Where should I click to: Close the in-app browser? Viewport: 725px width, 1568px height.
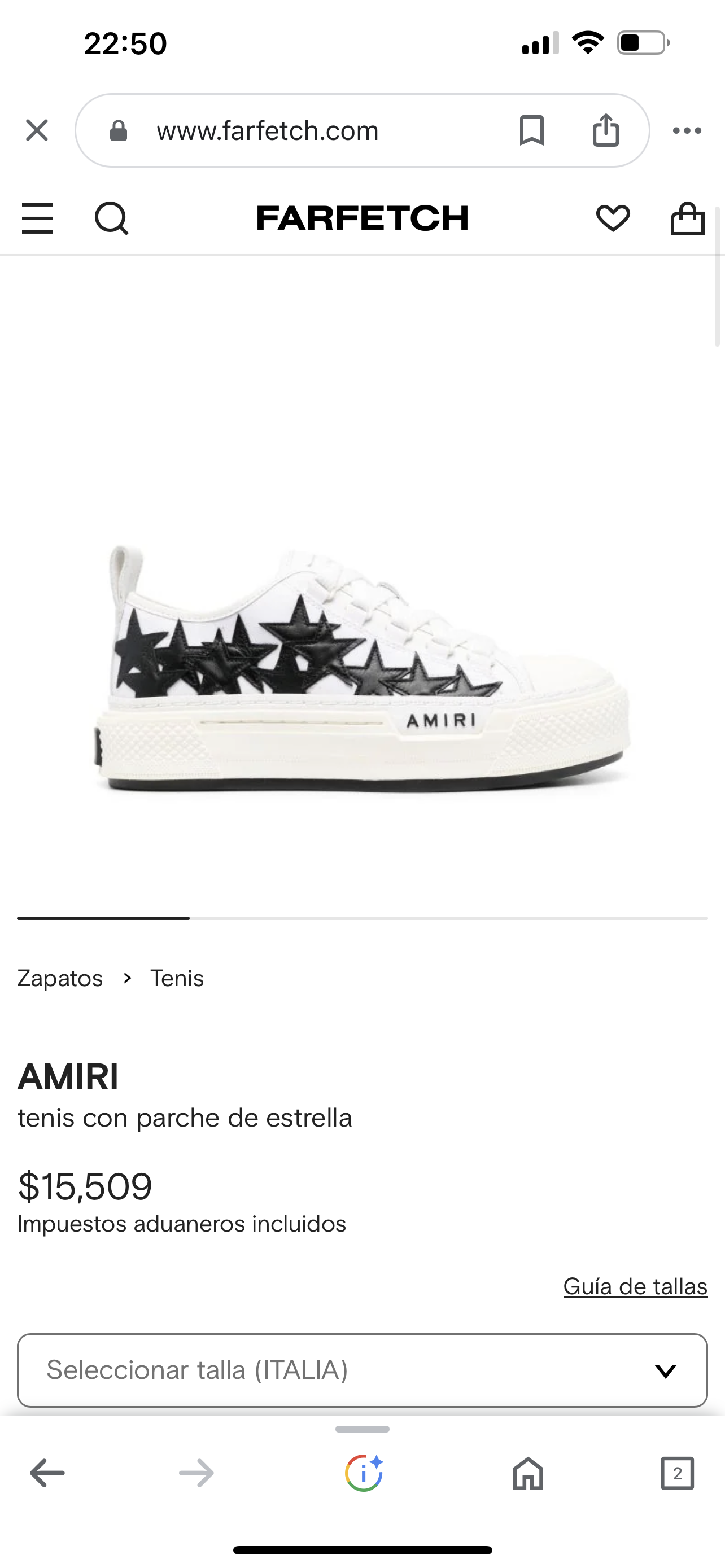pyautogui.click(x=37, y=130)
